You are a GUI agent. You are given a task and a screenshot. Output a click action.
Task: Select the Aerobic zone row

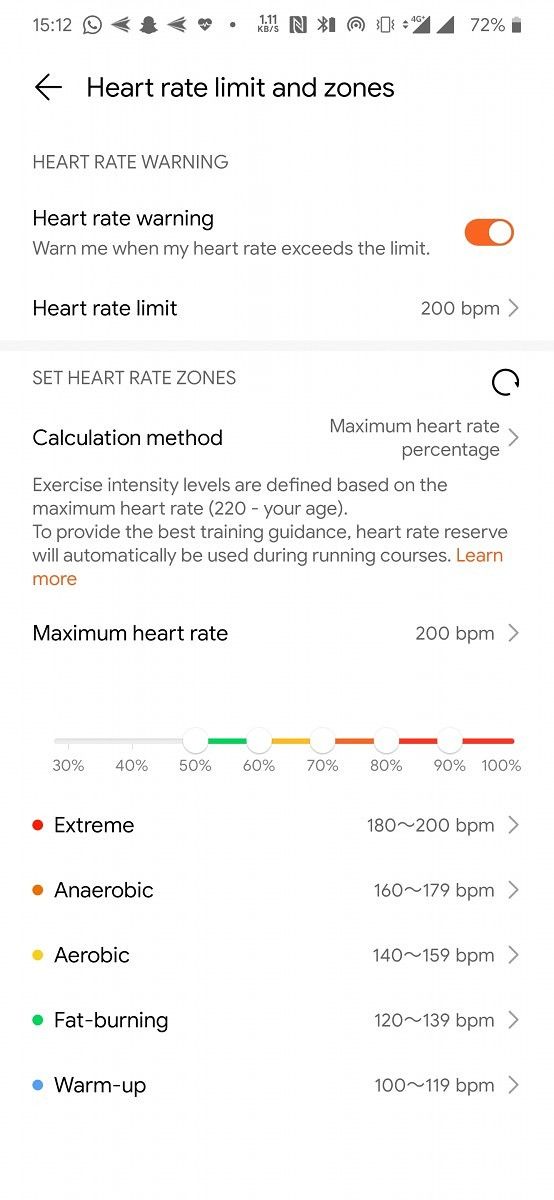point(277,955)
